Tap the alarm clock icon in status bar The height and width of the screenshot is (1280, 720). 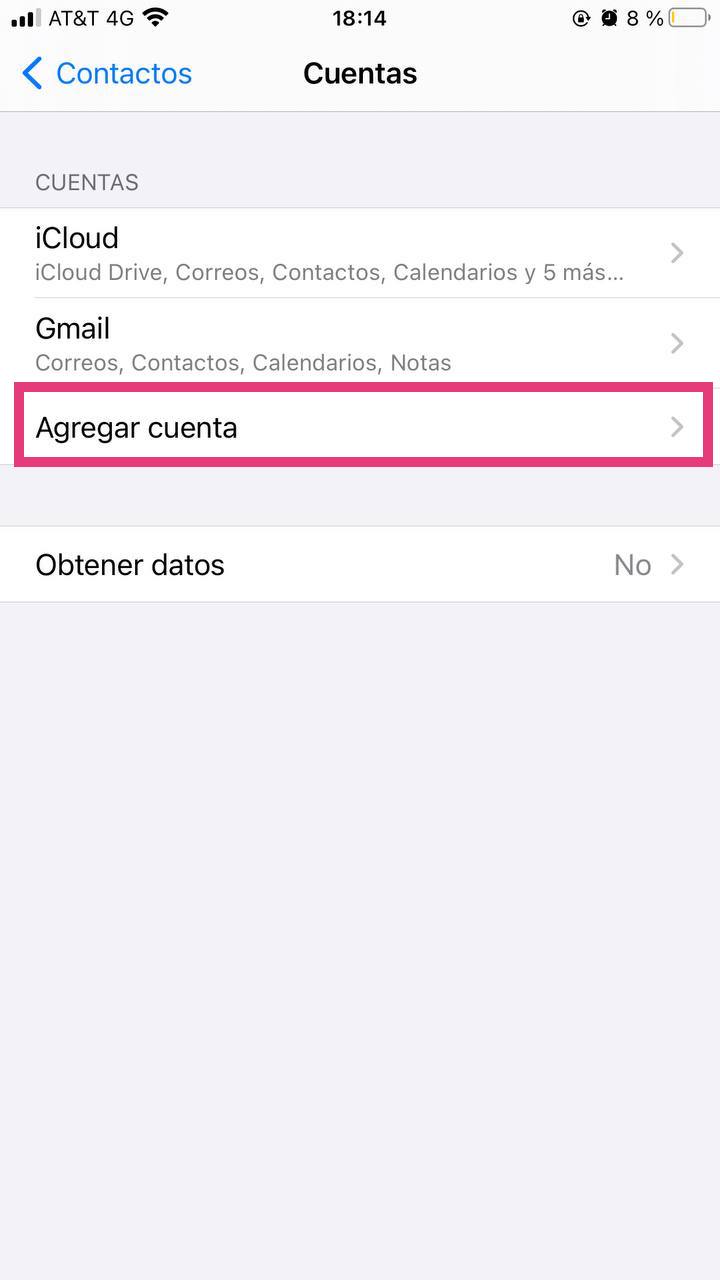click(610, 16)
